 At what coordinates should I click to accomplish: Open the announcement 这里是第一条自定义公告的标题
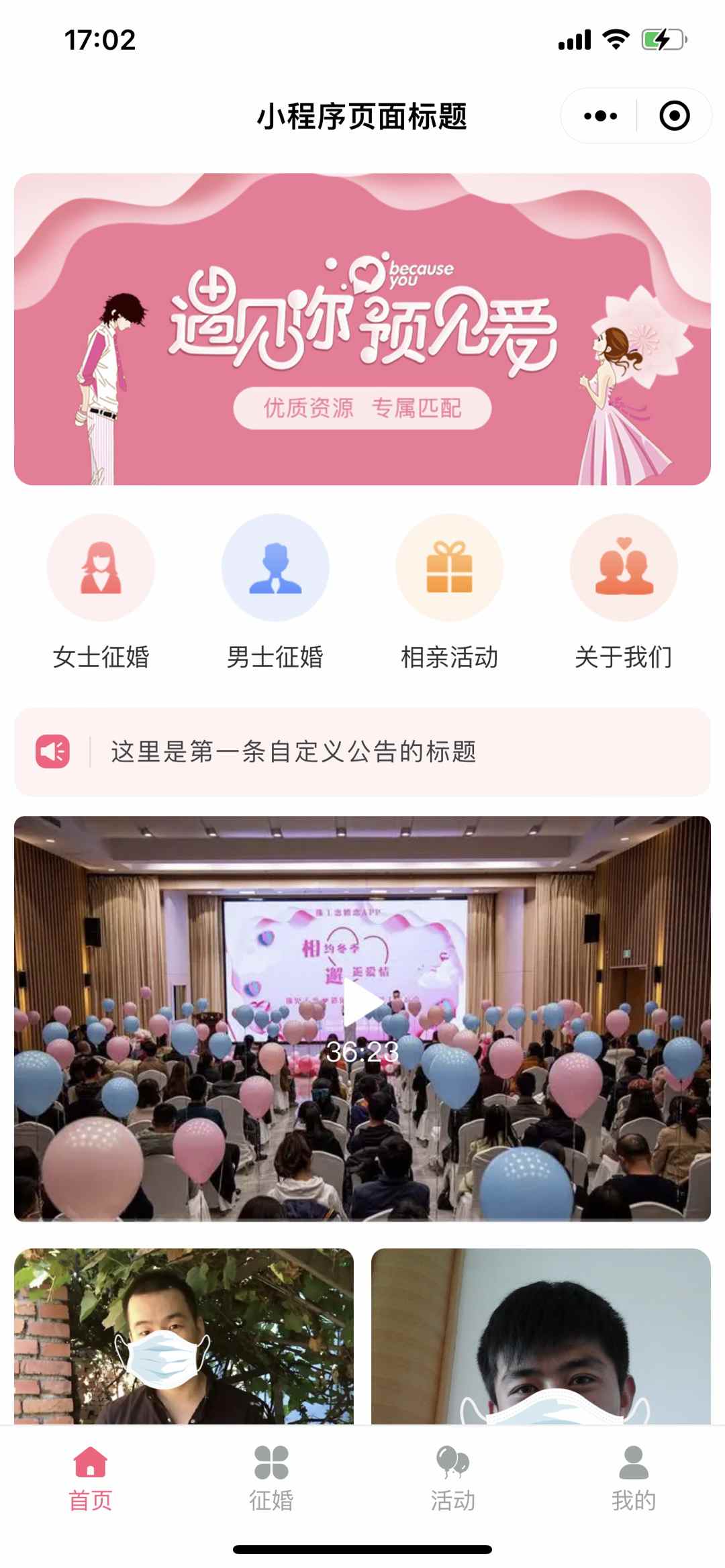[362, 751]
